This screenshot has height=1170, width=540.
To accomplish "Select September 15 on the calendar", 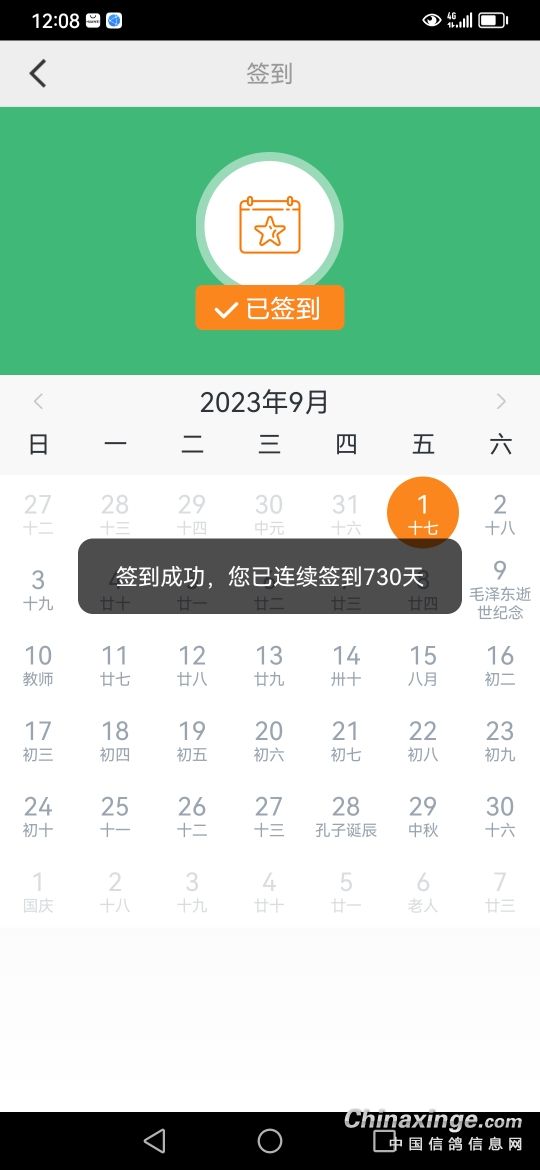I will [423, 666].
